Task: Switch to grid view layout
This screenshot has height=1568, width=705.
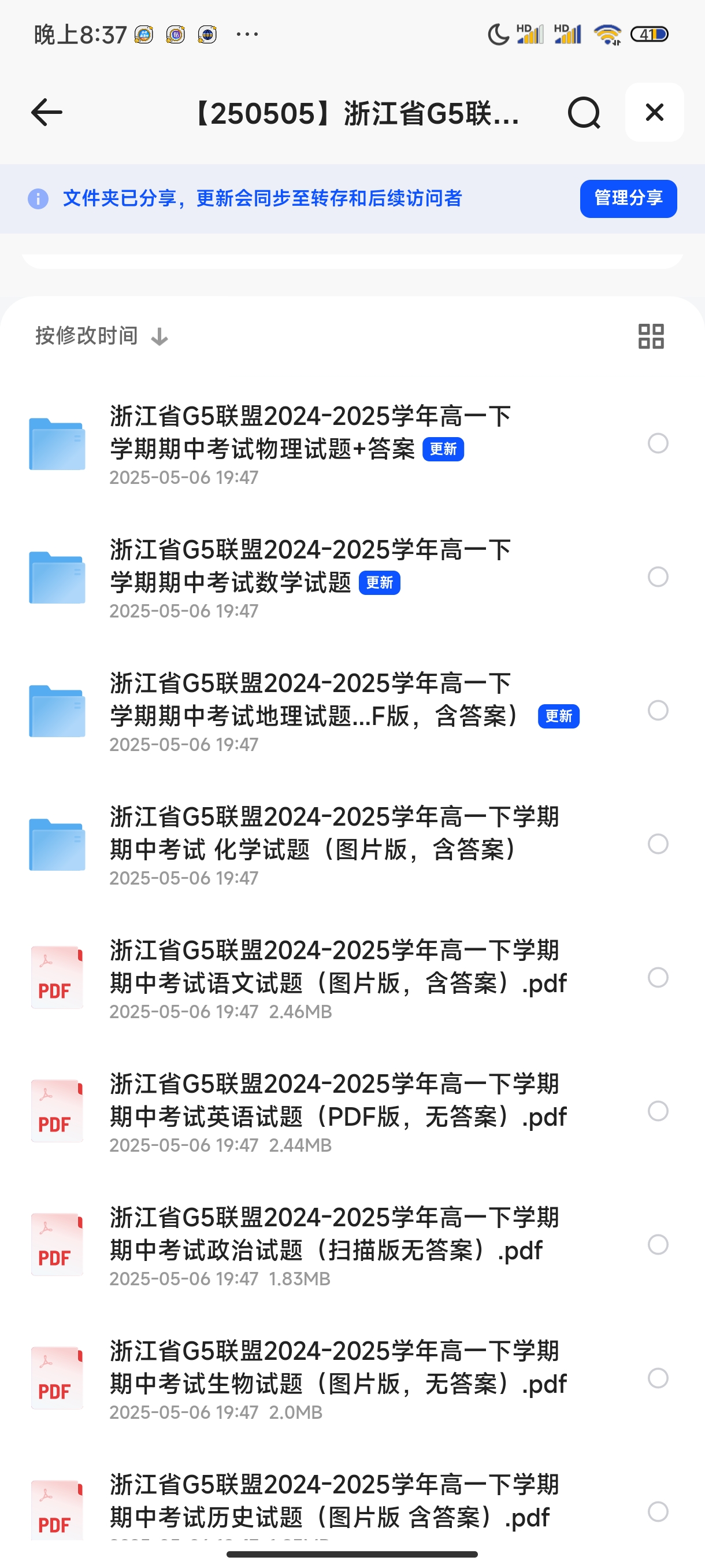Action: [651, 336]
